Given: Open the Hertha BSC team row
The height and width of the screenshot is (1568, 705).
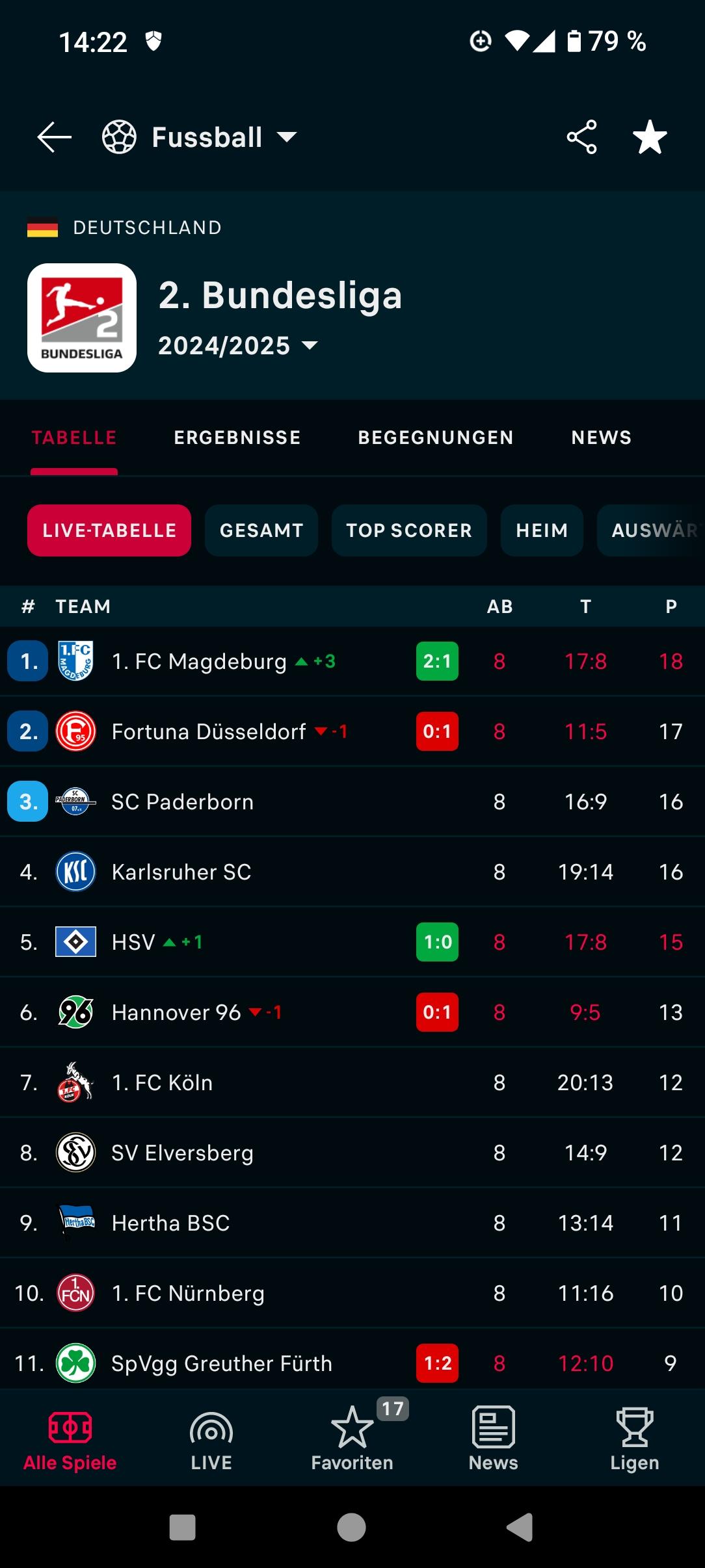Looking at the screenshot, I should click(171, 1223).
